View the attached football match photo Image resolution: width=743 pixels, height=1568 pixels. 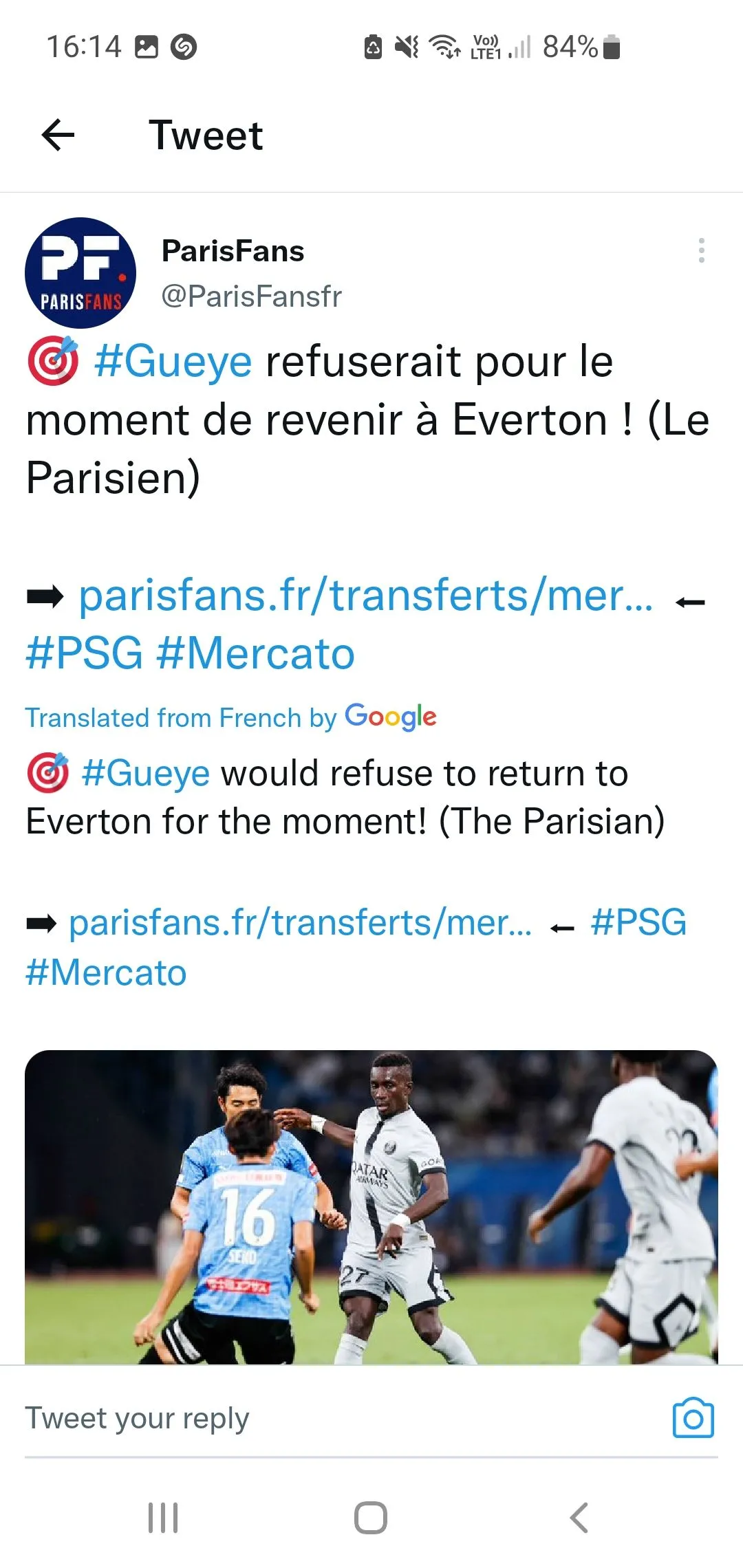click(371, 1207)
